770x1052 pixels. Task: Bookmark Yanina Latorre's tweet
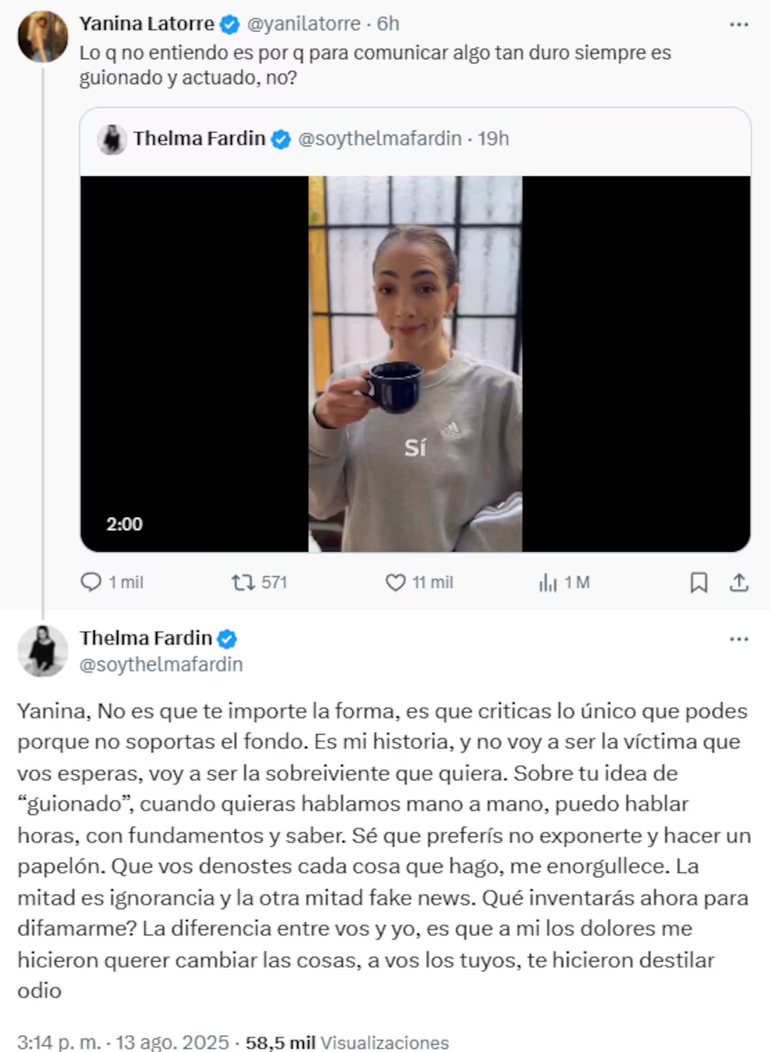pyautogui.click(x=699, y=582)
